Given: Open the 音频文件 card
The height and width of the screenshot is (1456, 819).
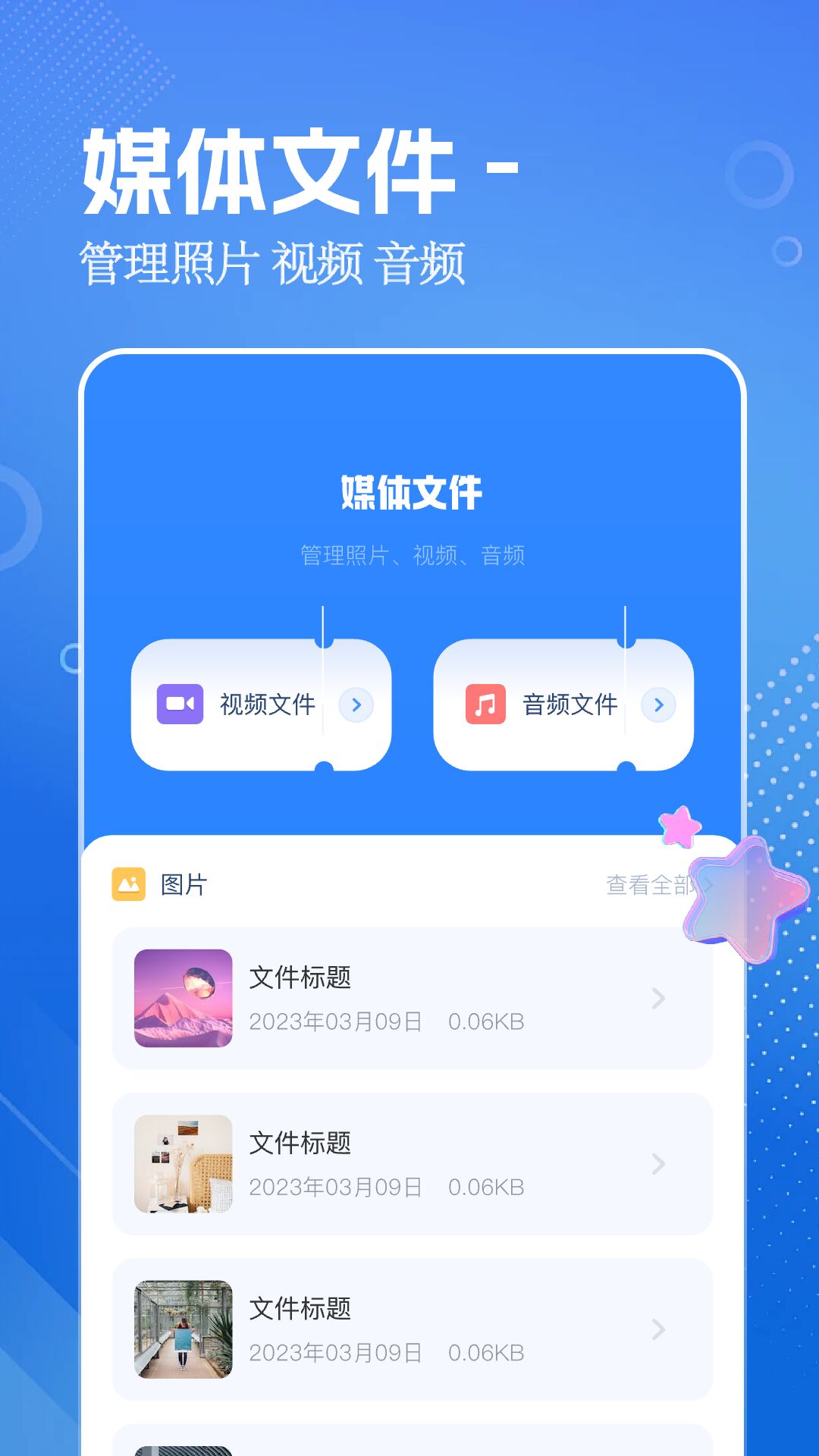Looking at the screenshot, I should [565, 705].
